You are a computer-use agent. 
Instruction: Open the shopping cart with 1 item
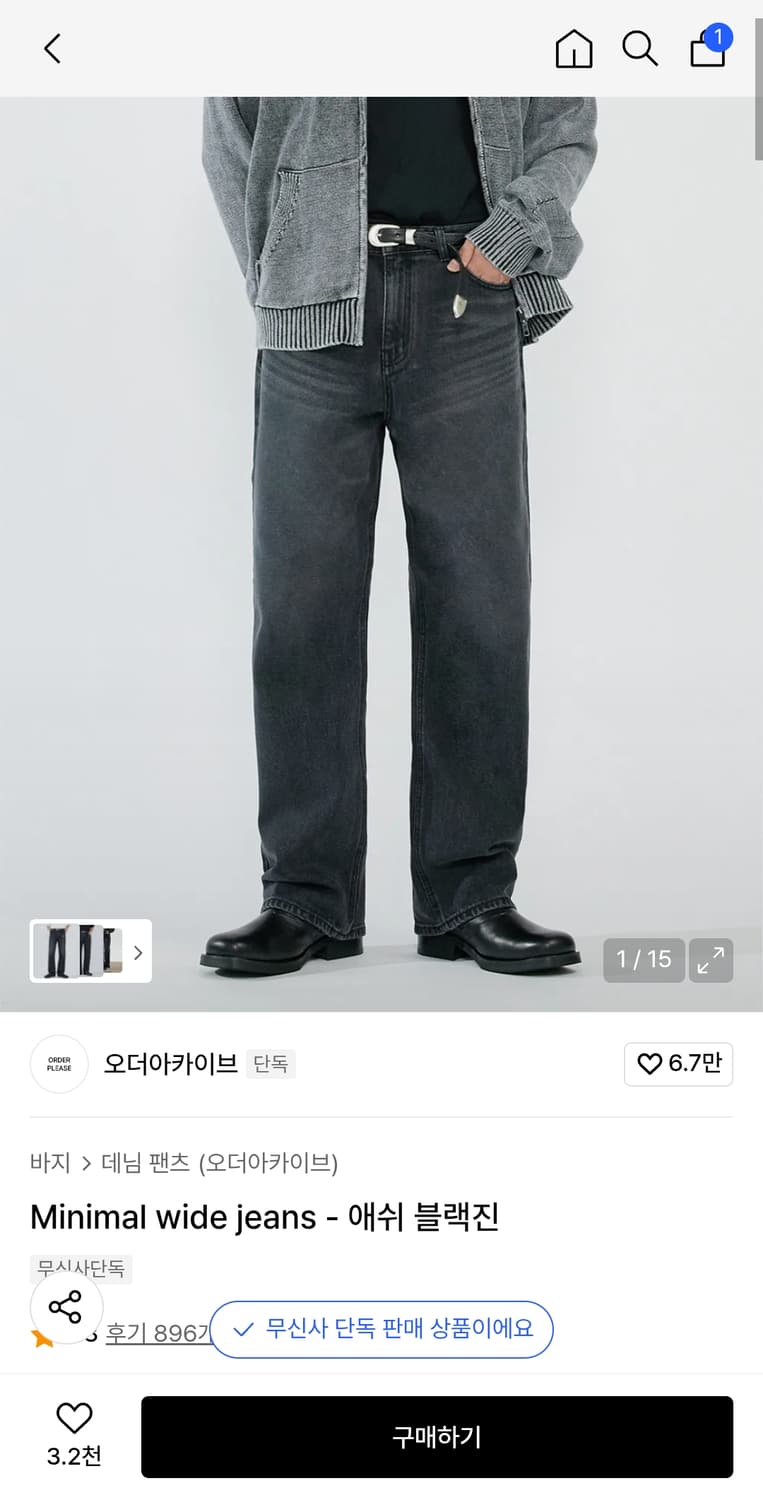[707, 50]
